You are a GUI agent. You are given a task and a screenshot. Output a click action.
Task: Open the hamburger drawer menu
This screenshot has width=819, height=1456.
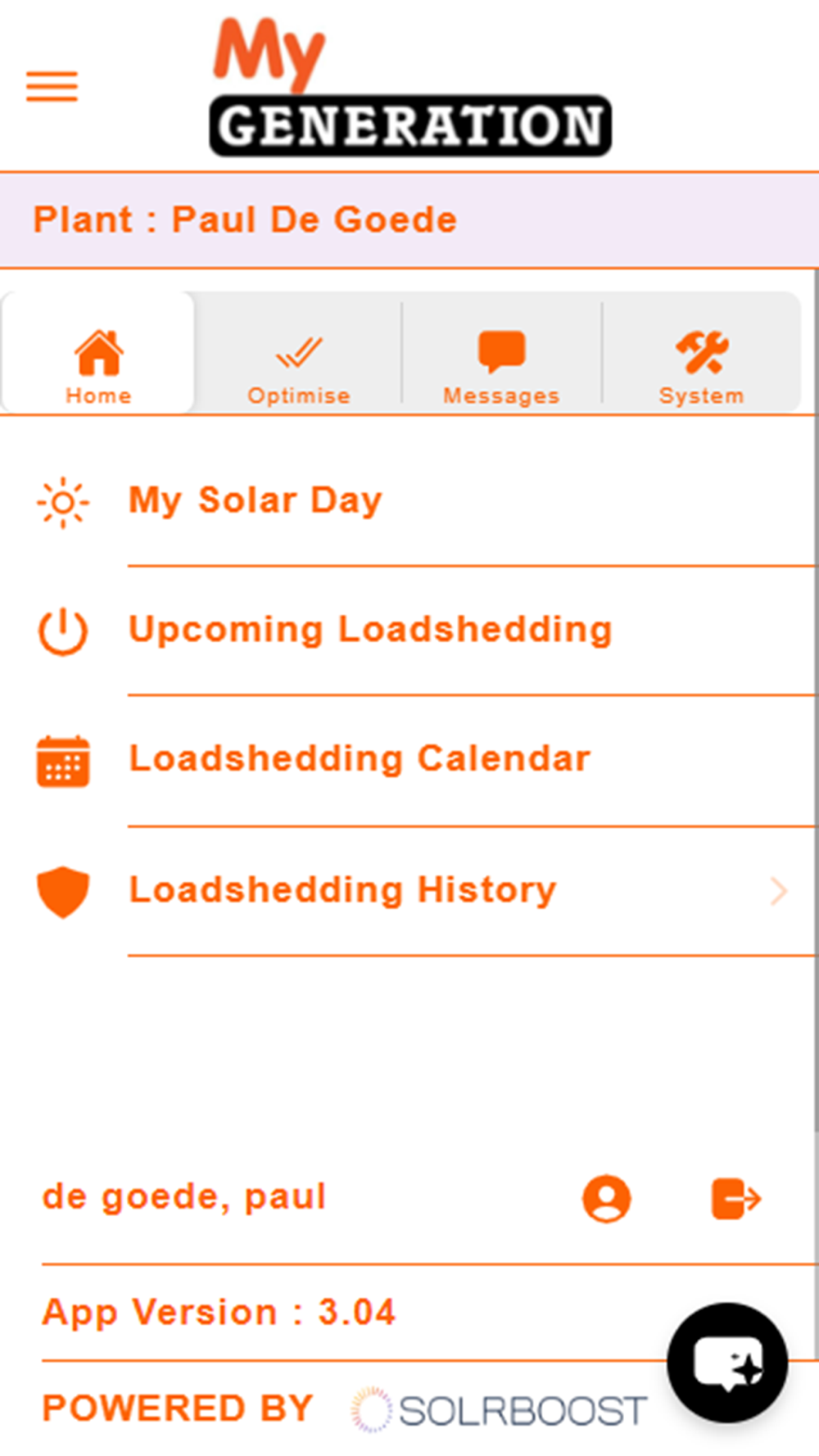pos(52,86)
